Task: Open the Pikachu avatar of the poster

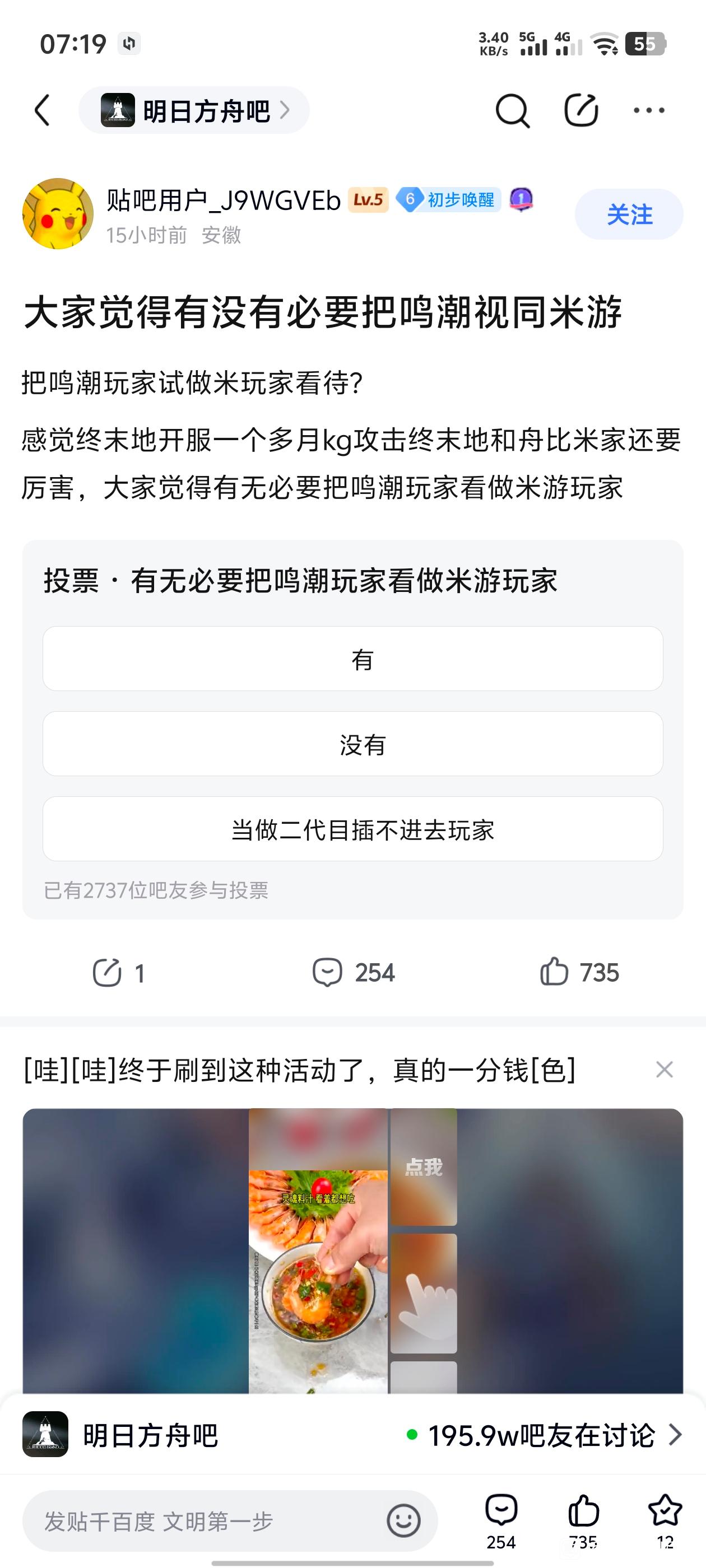Action: 58,214
